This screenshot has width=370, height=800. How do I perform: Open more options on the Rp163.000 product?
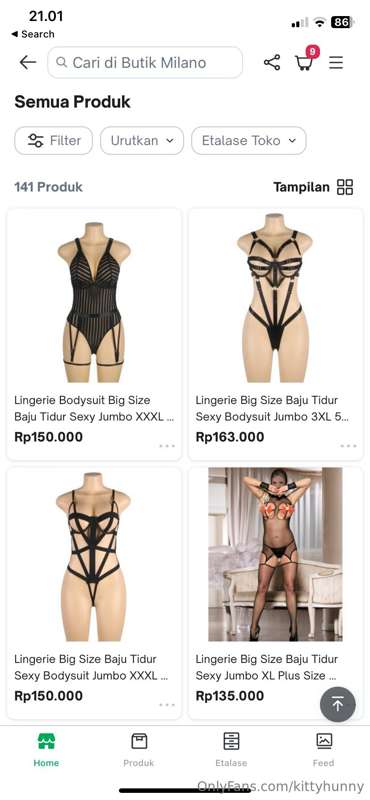click(349, 446)
